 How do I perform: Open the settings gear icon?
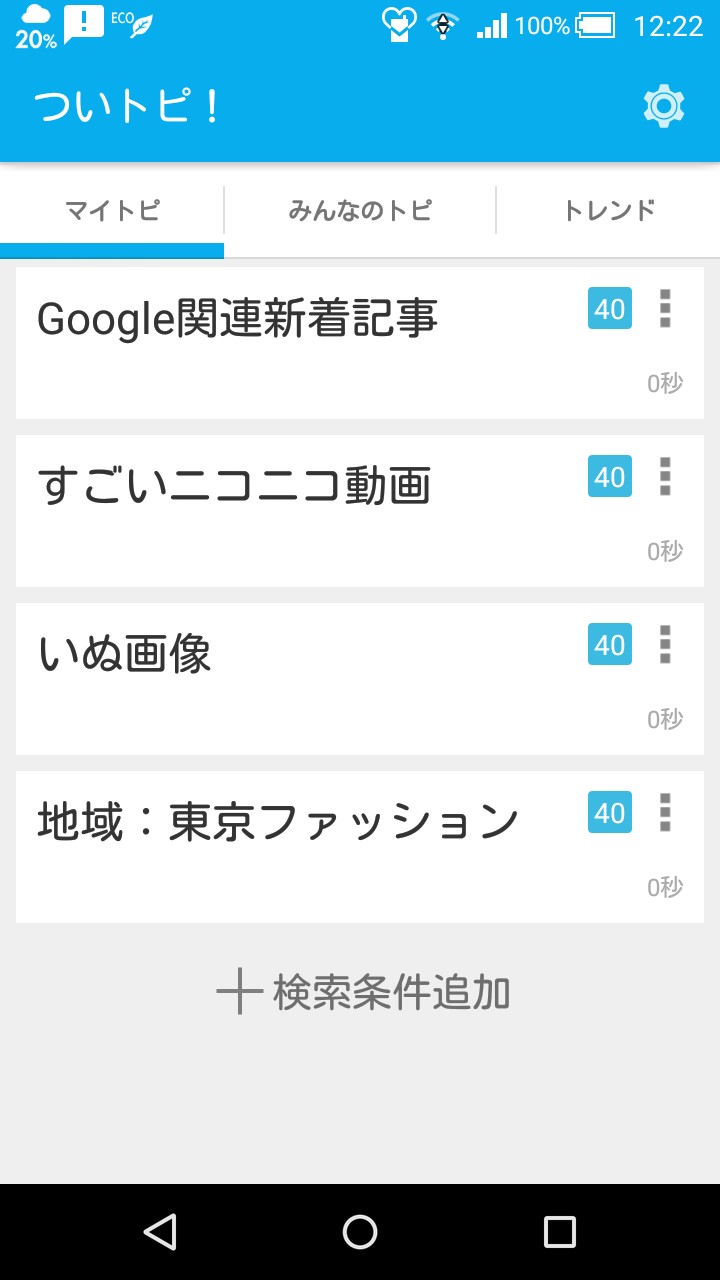point(663,106)
